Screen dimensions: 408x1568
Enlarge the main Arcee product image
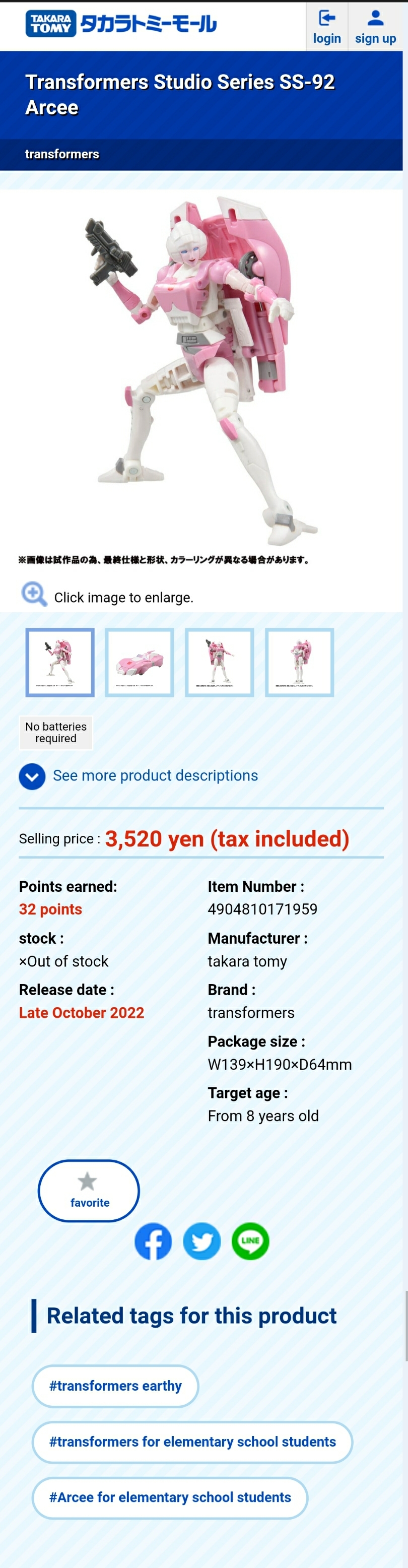tap(201, 369)
